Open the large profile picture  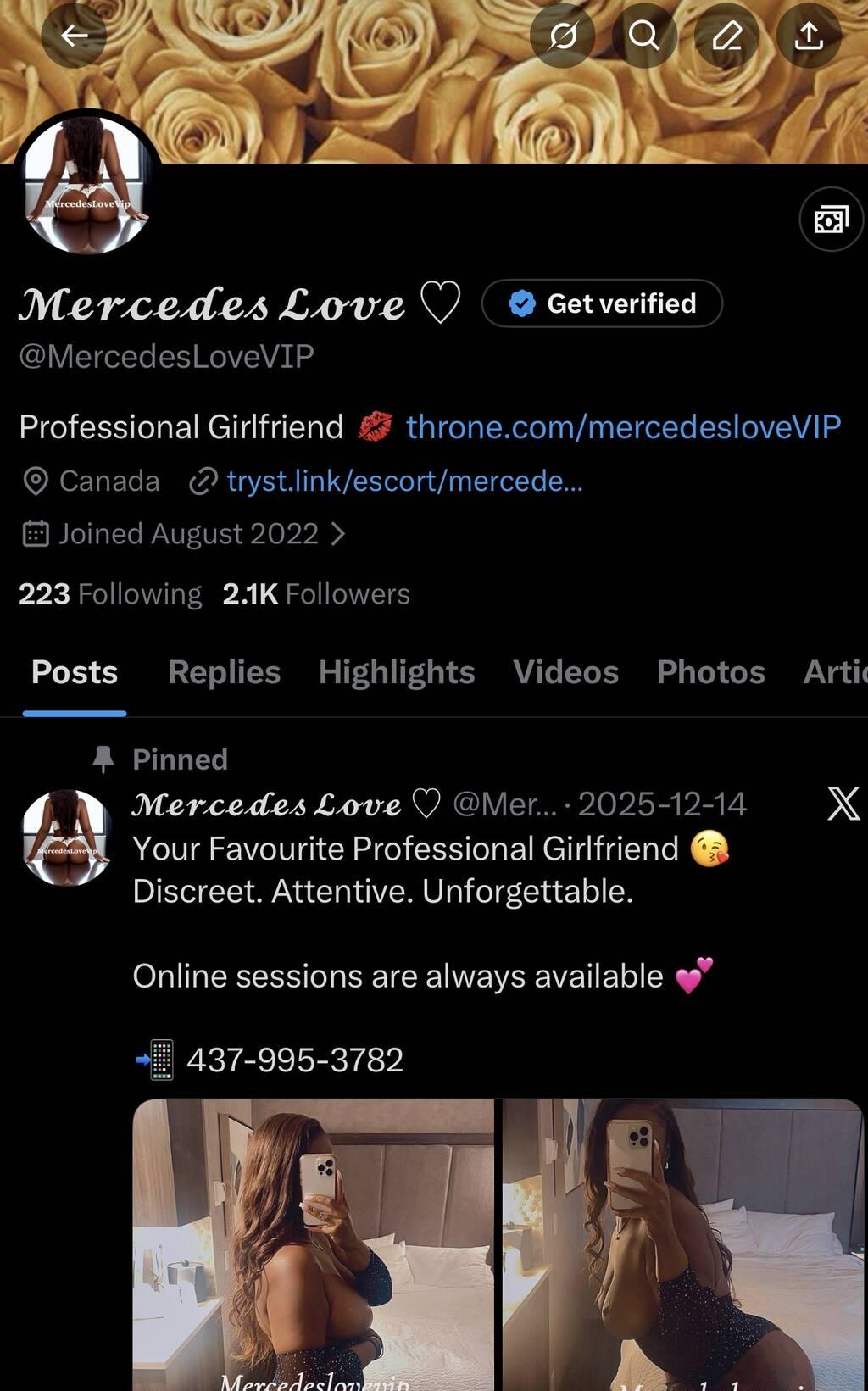click(x=87, y=184)
